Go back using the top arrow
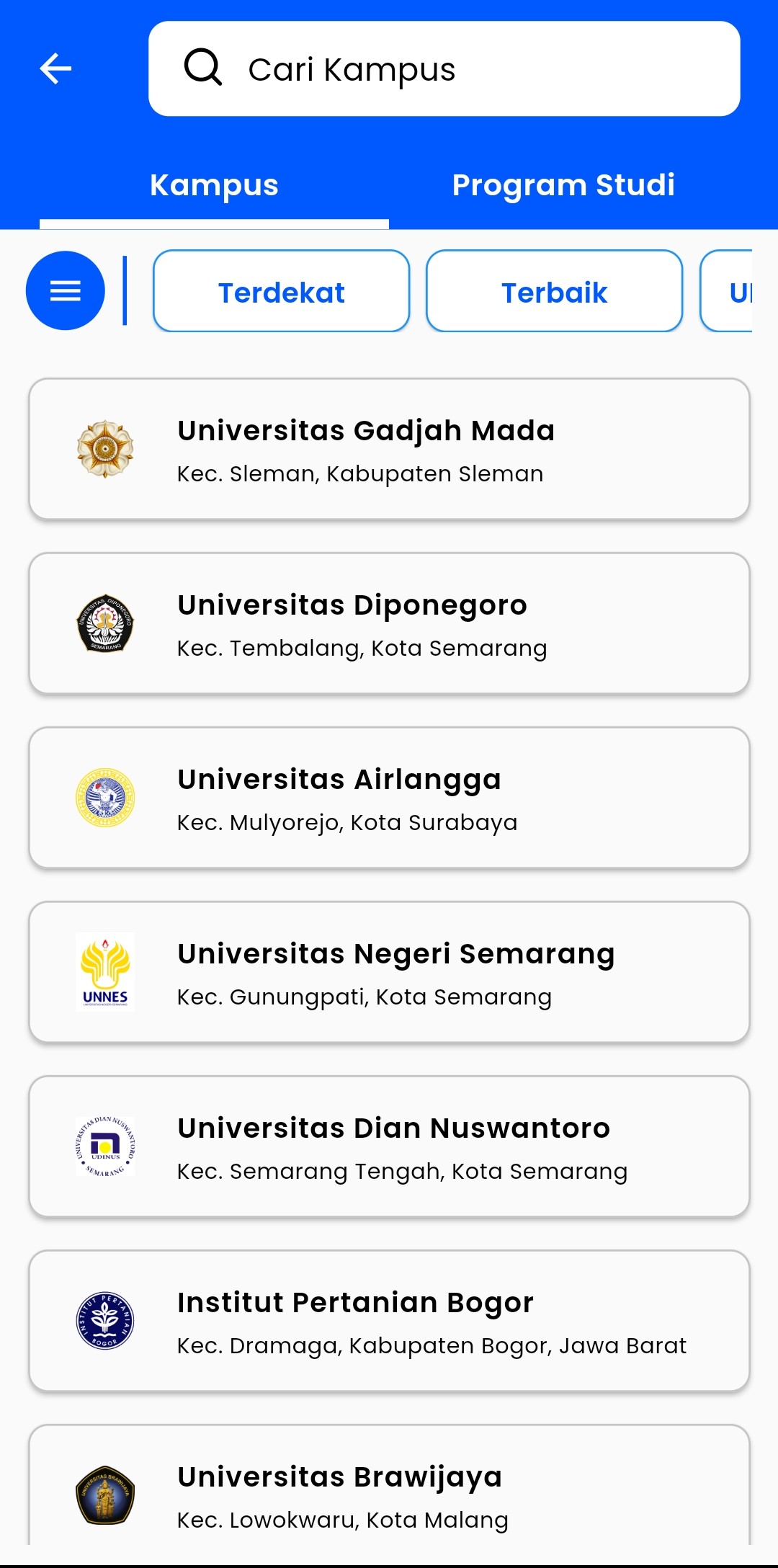 coord(55,69)
